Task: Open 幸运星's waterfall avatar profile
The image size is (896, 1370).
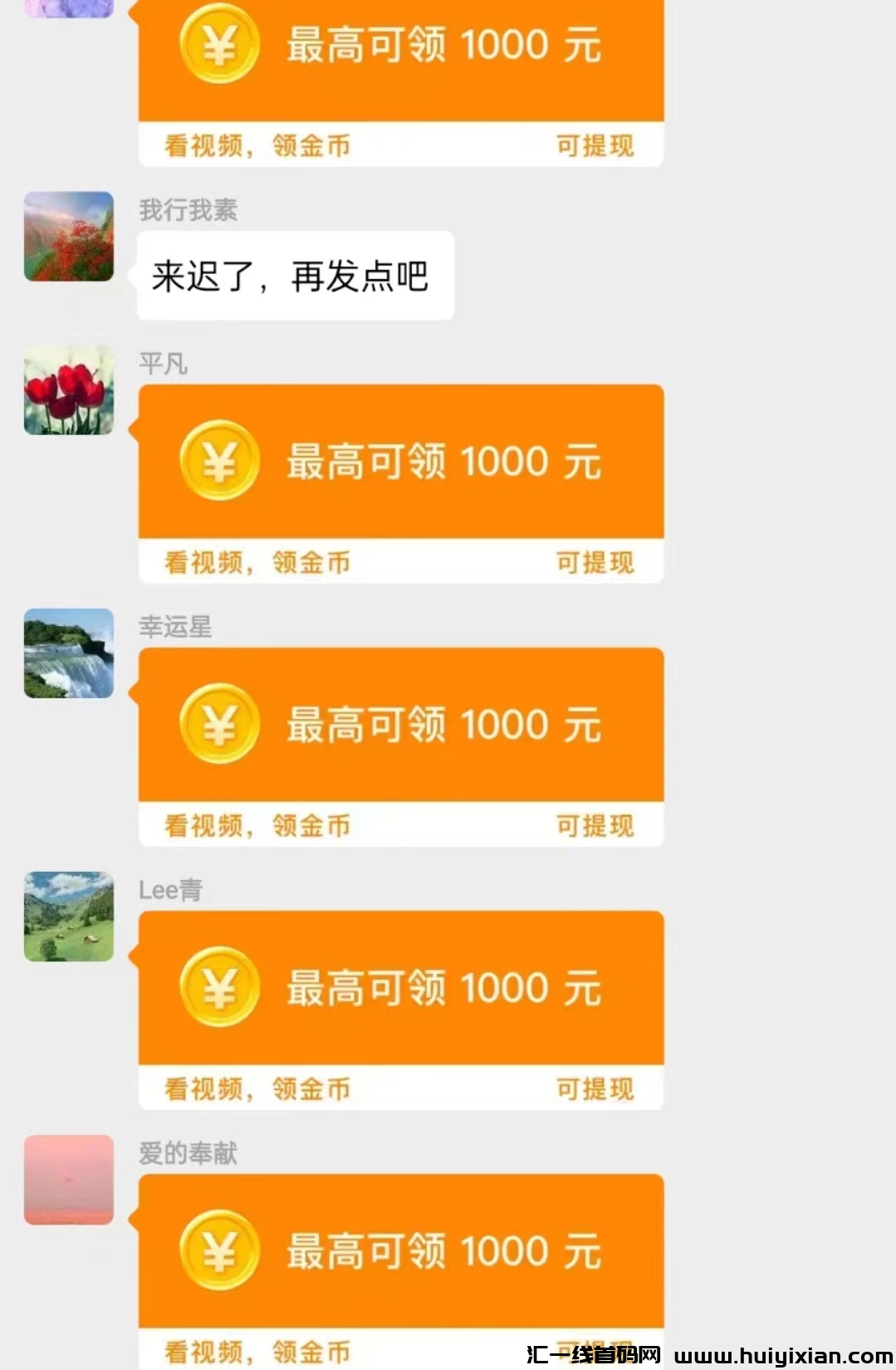Action: (x=69, y=653)
